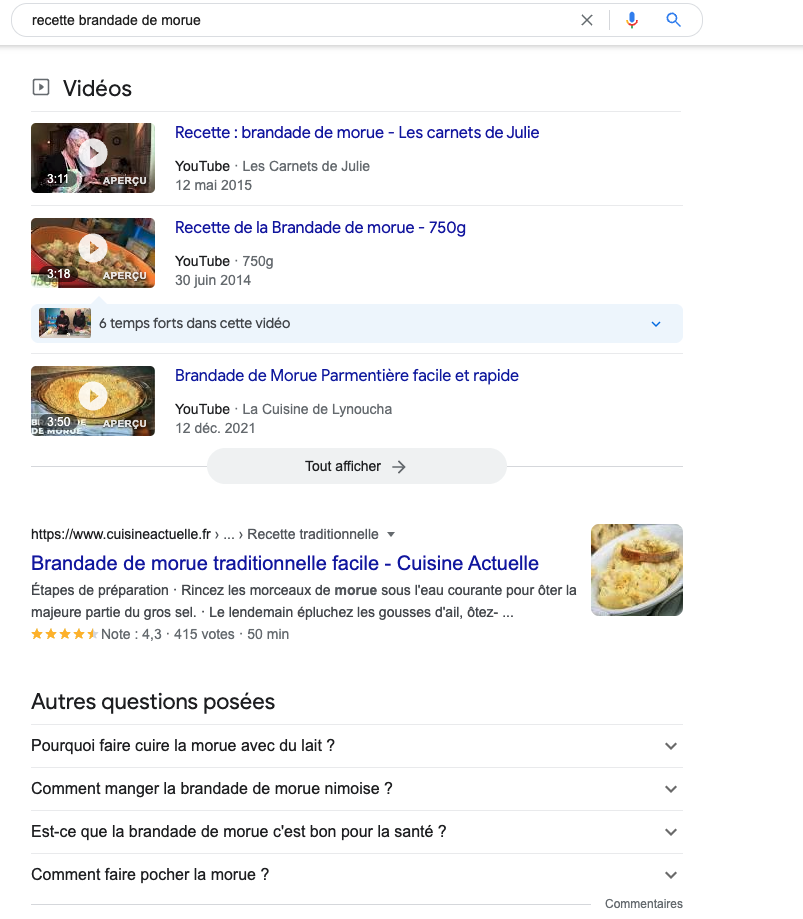Run the search with the magnifier icon

(674, 20)
